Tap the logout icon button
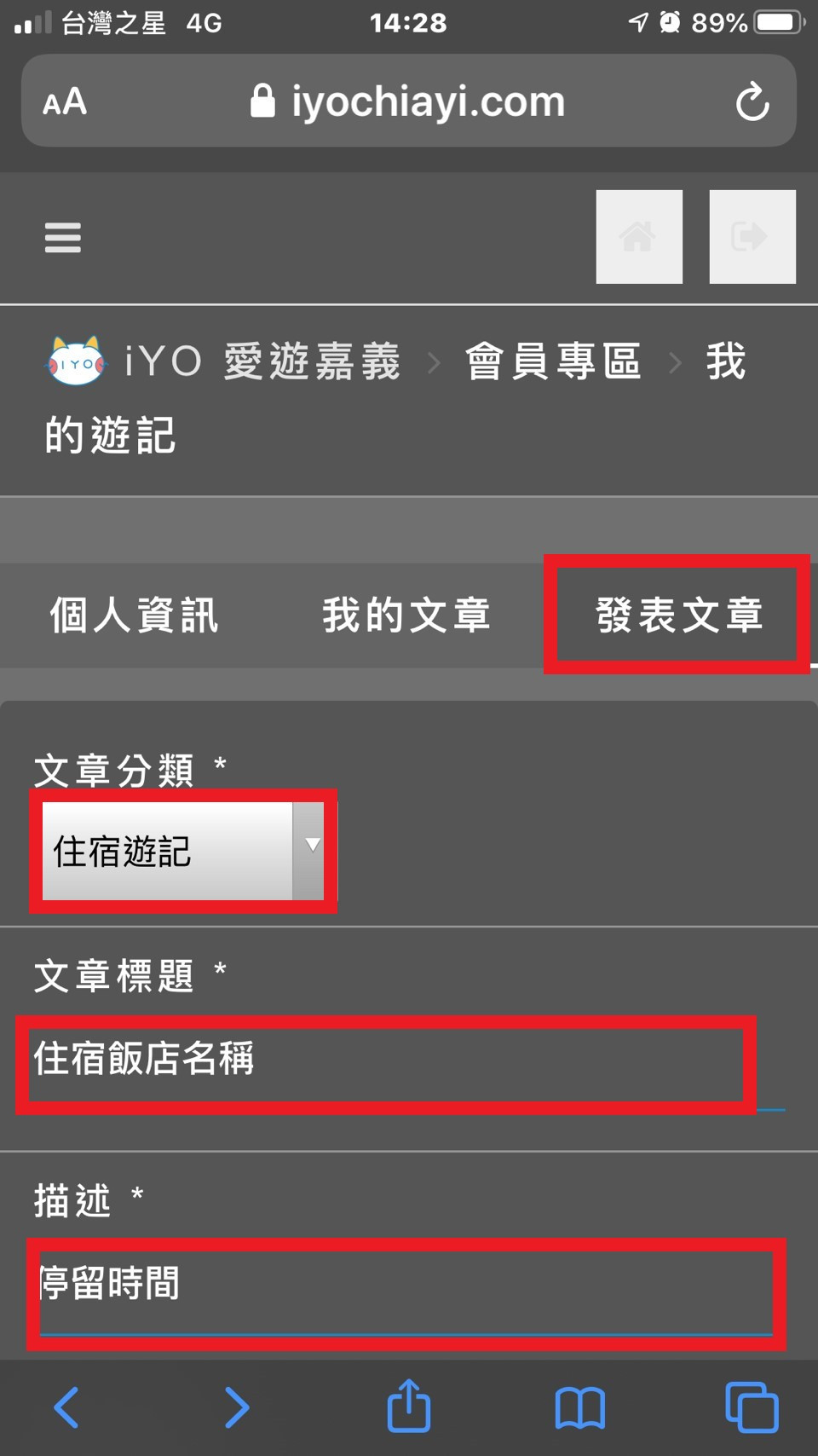 752,237
